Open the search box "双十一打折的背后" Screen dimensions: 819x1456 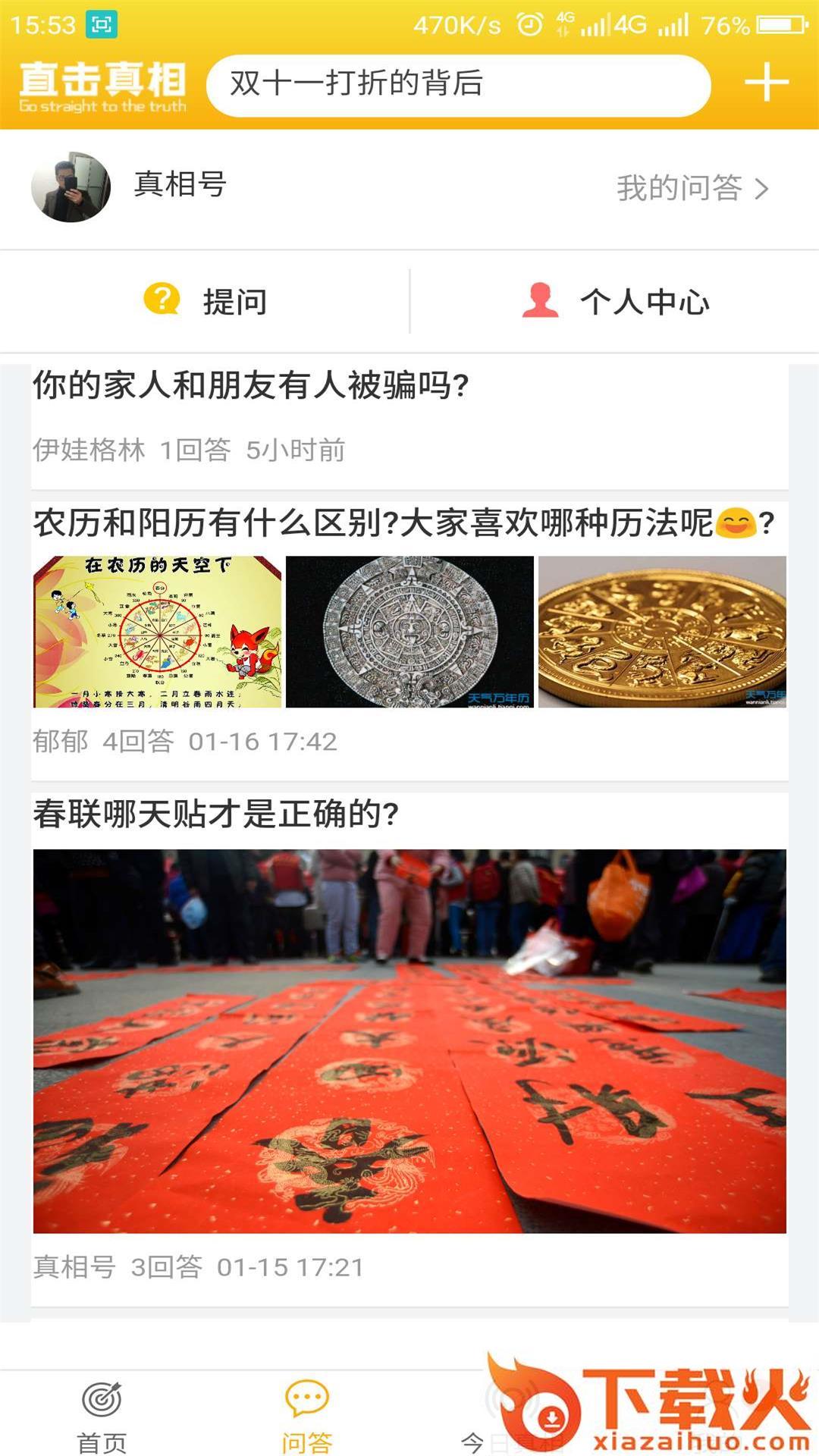click(458, 85)
